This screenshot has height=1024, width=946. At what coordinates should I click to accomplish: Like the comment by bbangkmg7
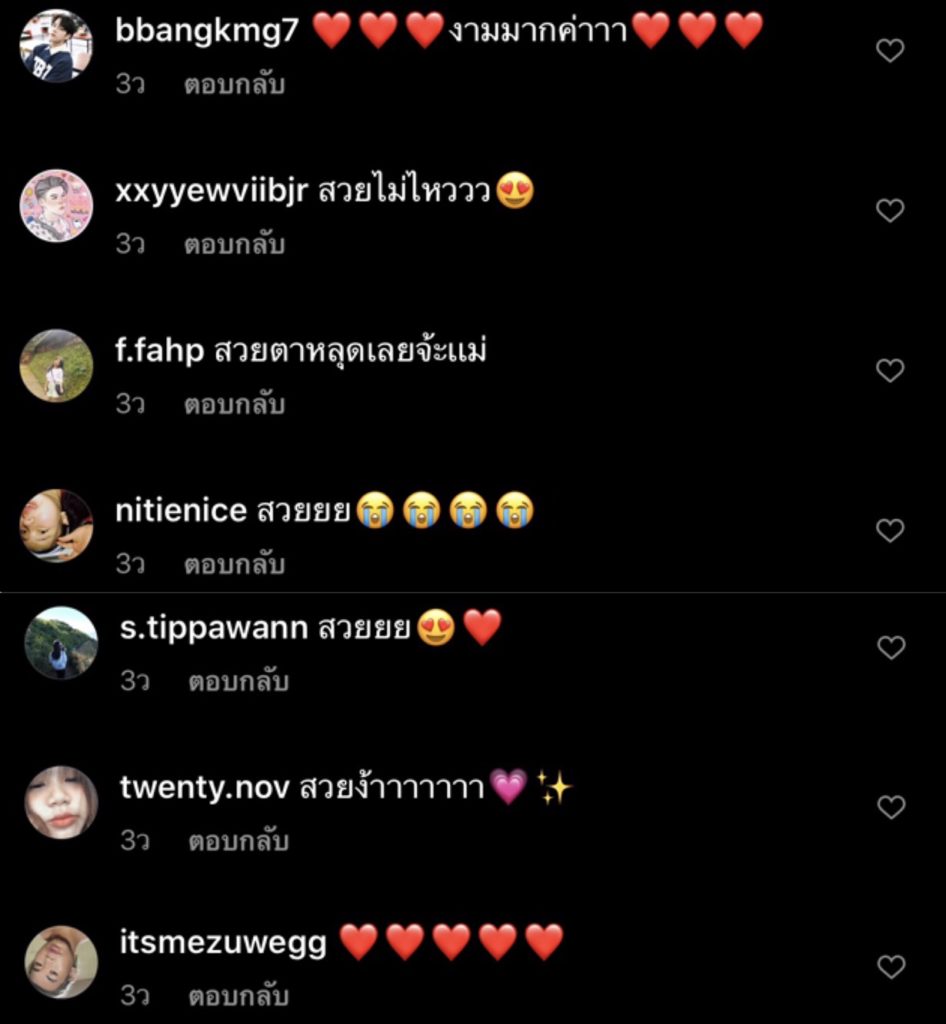coord(890,51)
